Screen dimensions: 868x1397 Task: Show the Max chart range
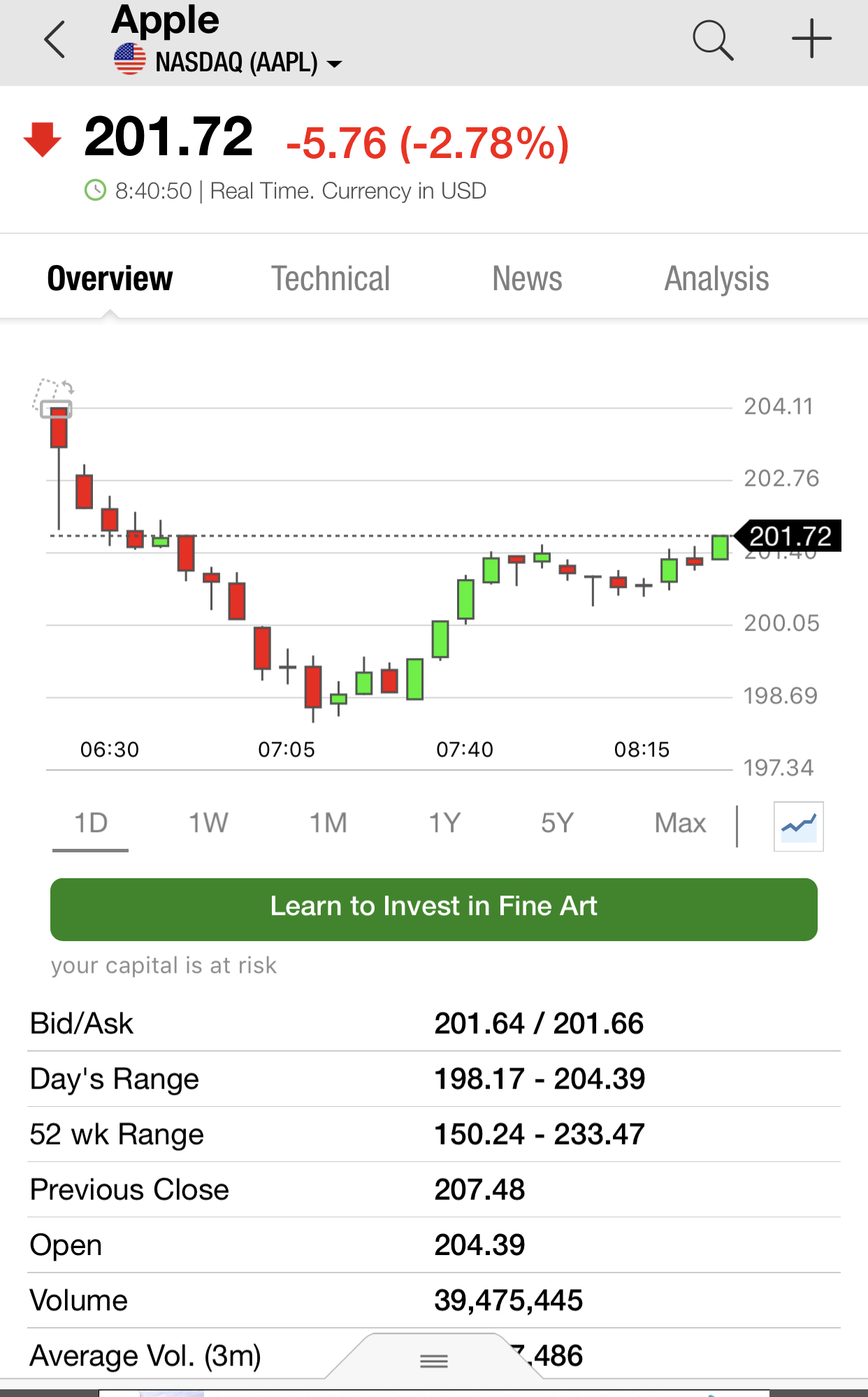pos(680,824)
